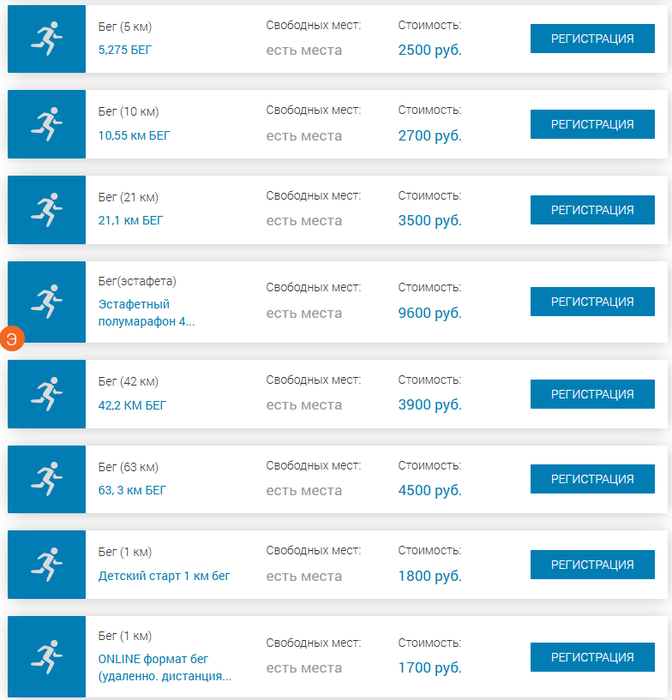Tap РЕГИСТРАЦИЯ for the 21,1 км БЕГ
This screenshot has height=700, width=672.
tap(592, 210)
